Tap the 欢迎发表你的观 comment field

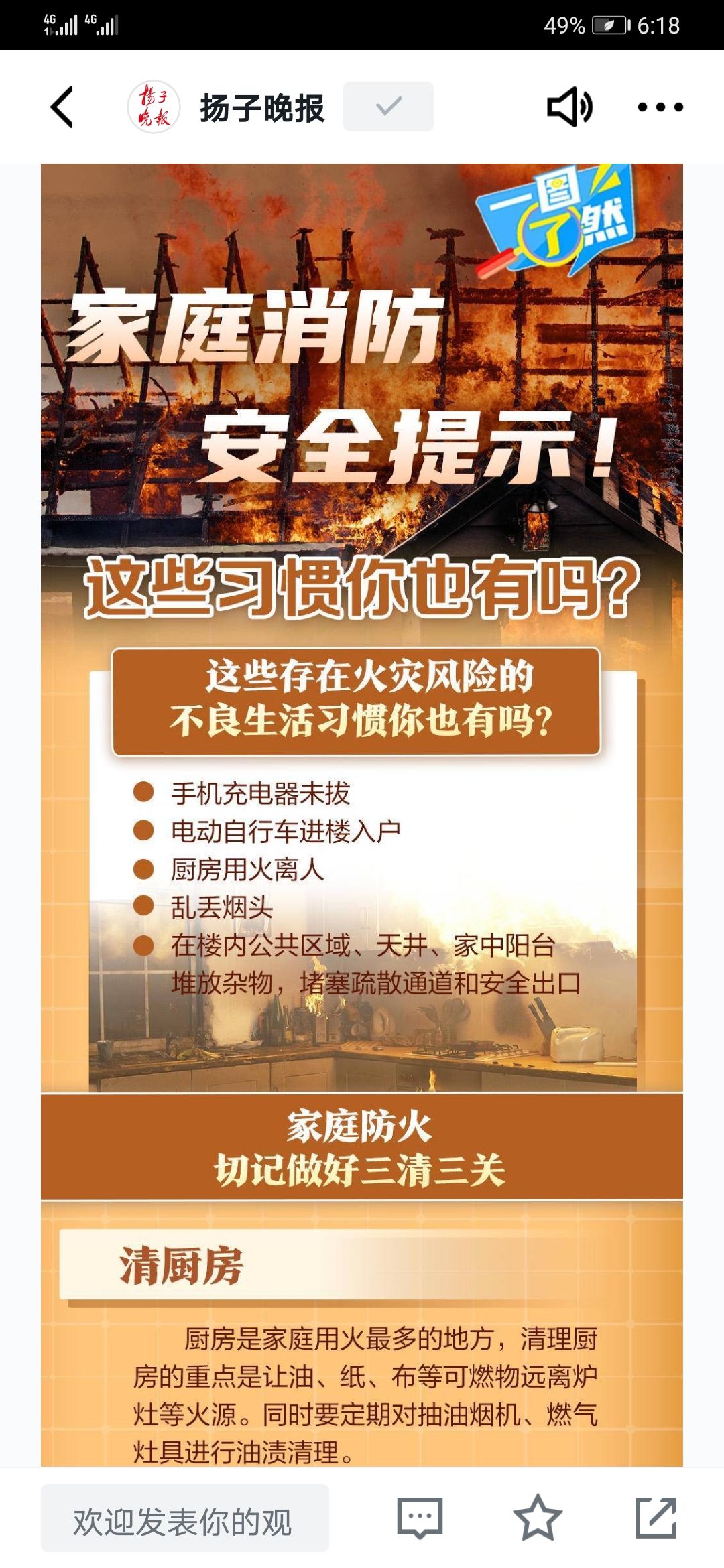tap(184, 1521)
